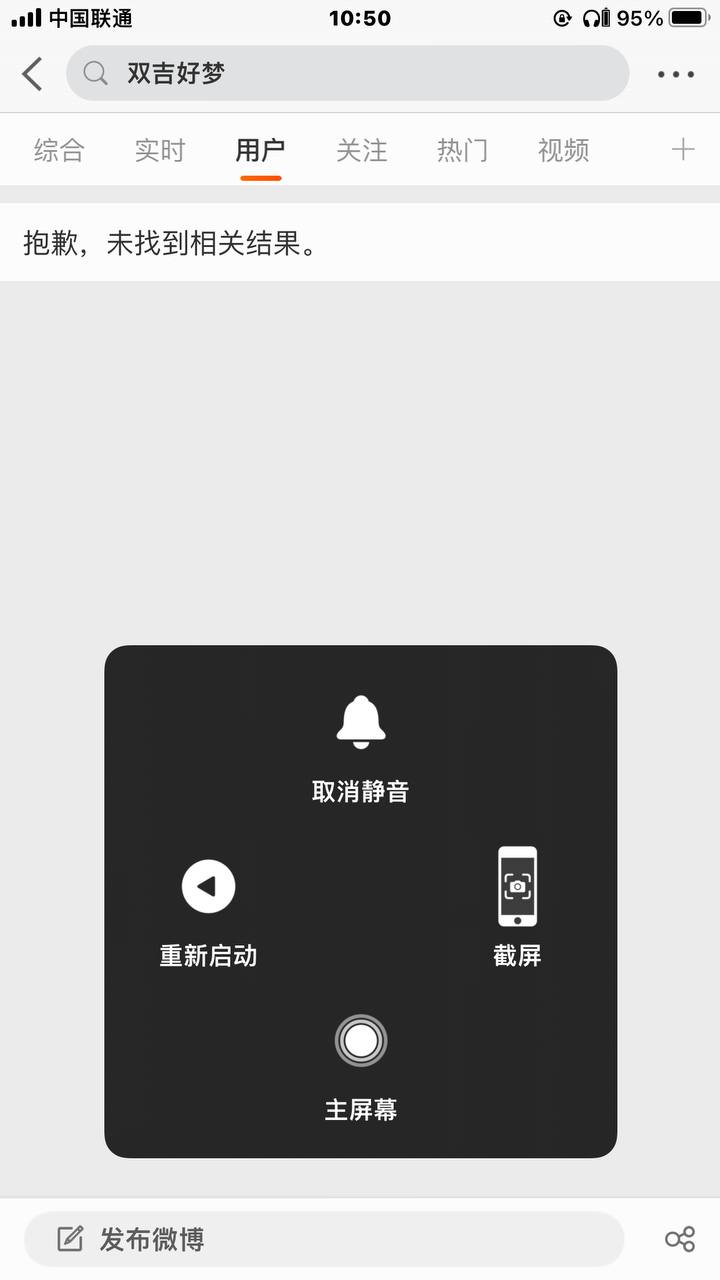Switch to the 关注 tab
720x1280 pixels.
[361, 150]
